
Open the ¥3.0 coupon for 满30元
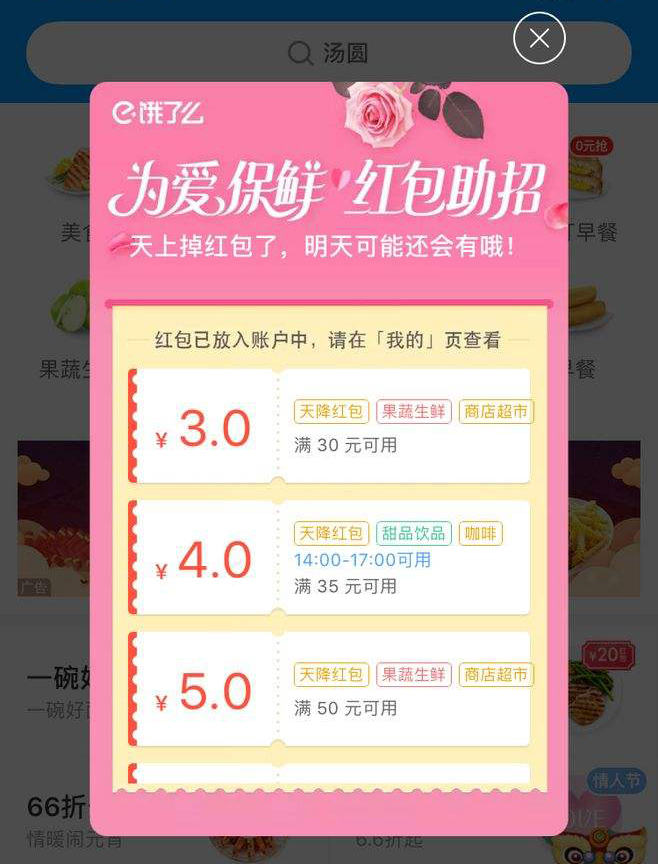[330, 427]
